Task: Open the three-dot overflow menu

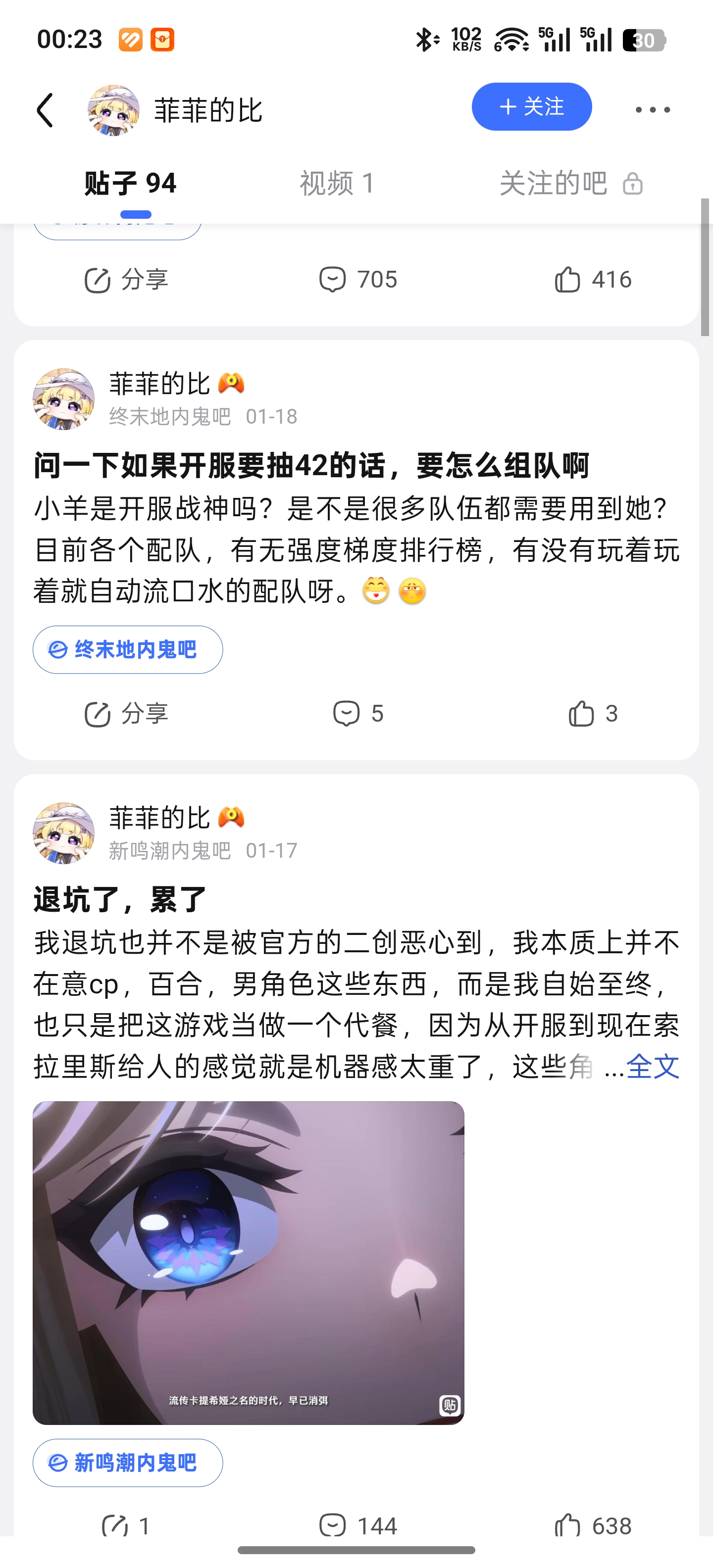Action: coord(652,110)
